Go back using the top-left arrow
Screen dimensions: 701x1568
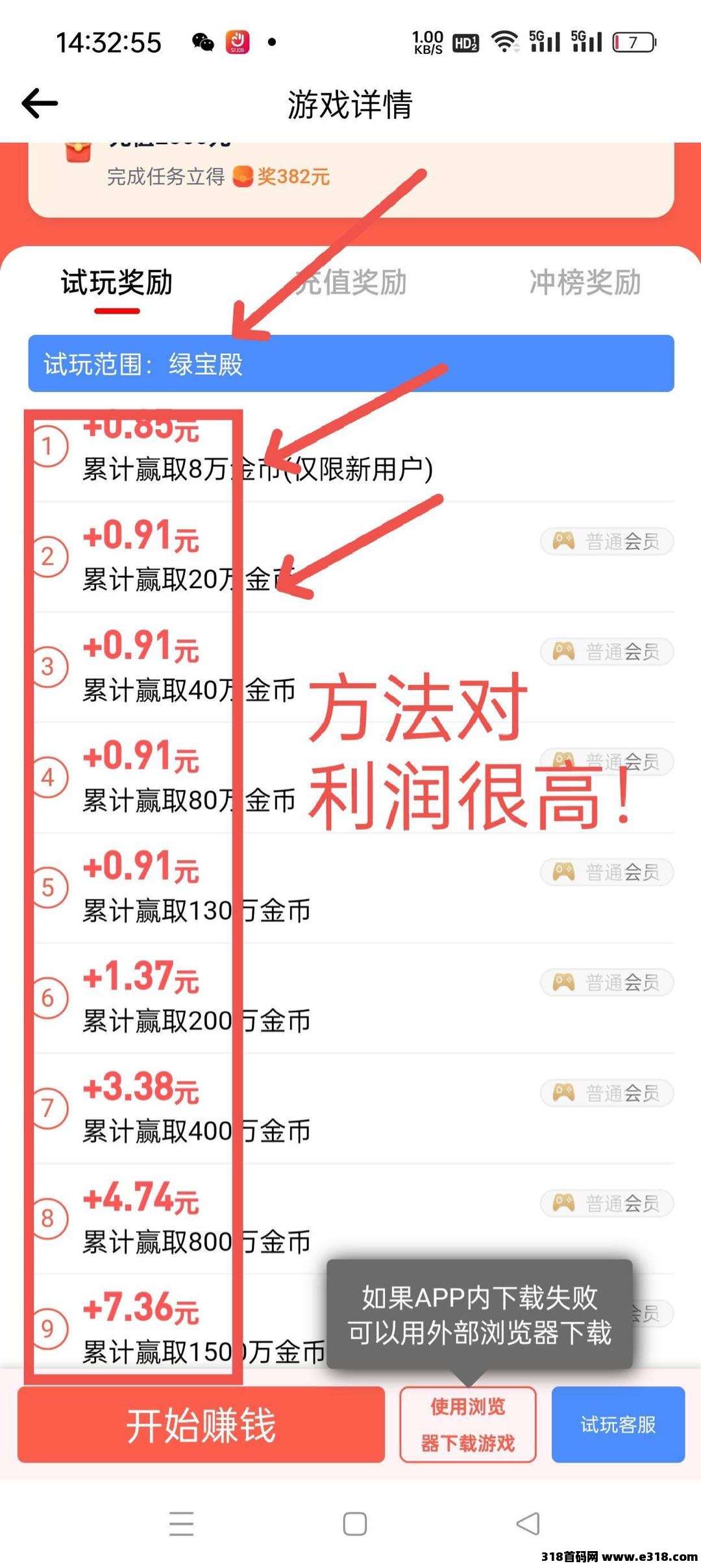pos(40,103)
